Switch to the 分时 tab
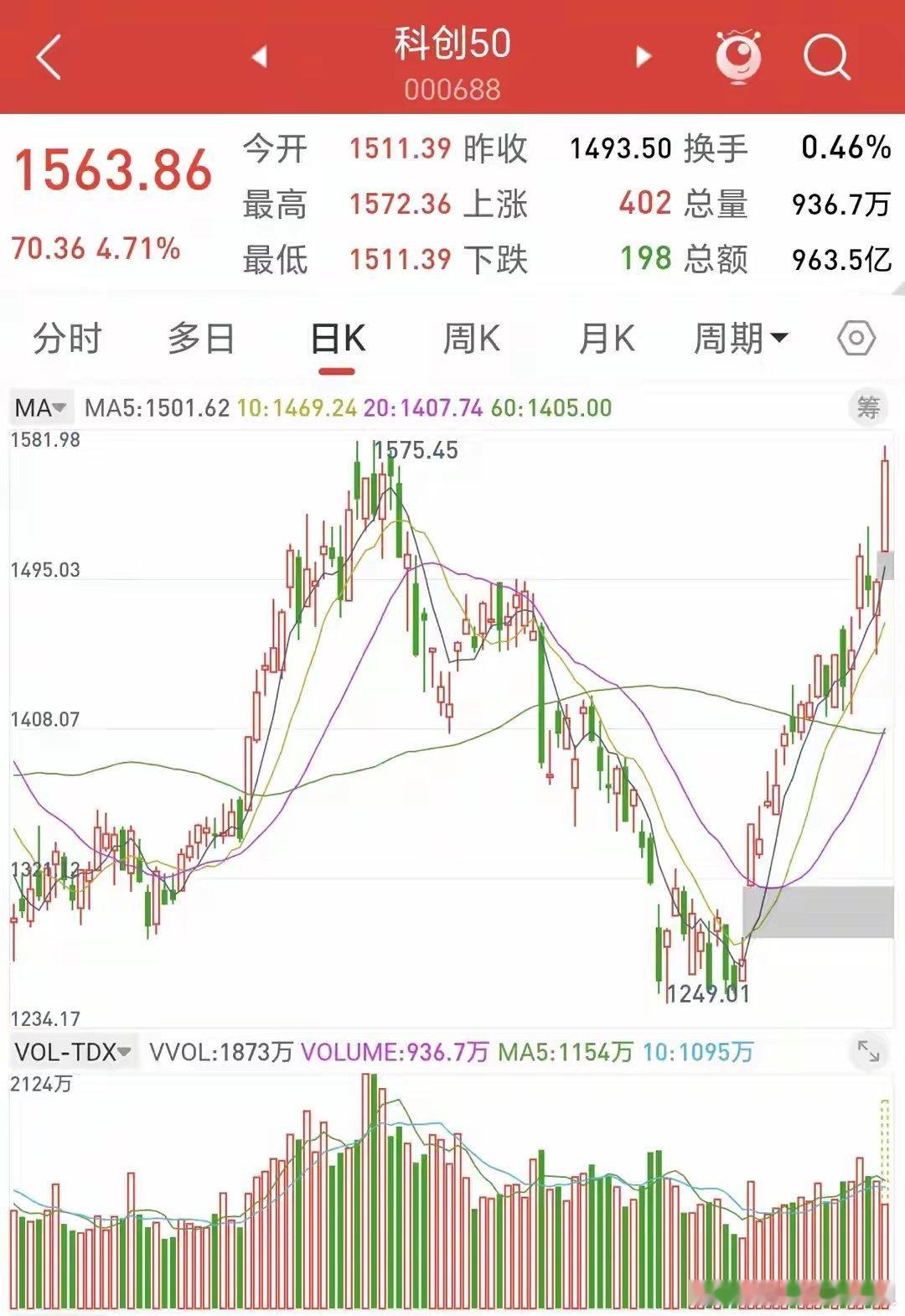905x1316 pixels. 65,338
